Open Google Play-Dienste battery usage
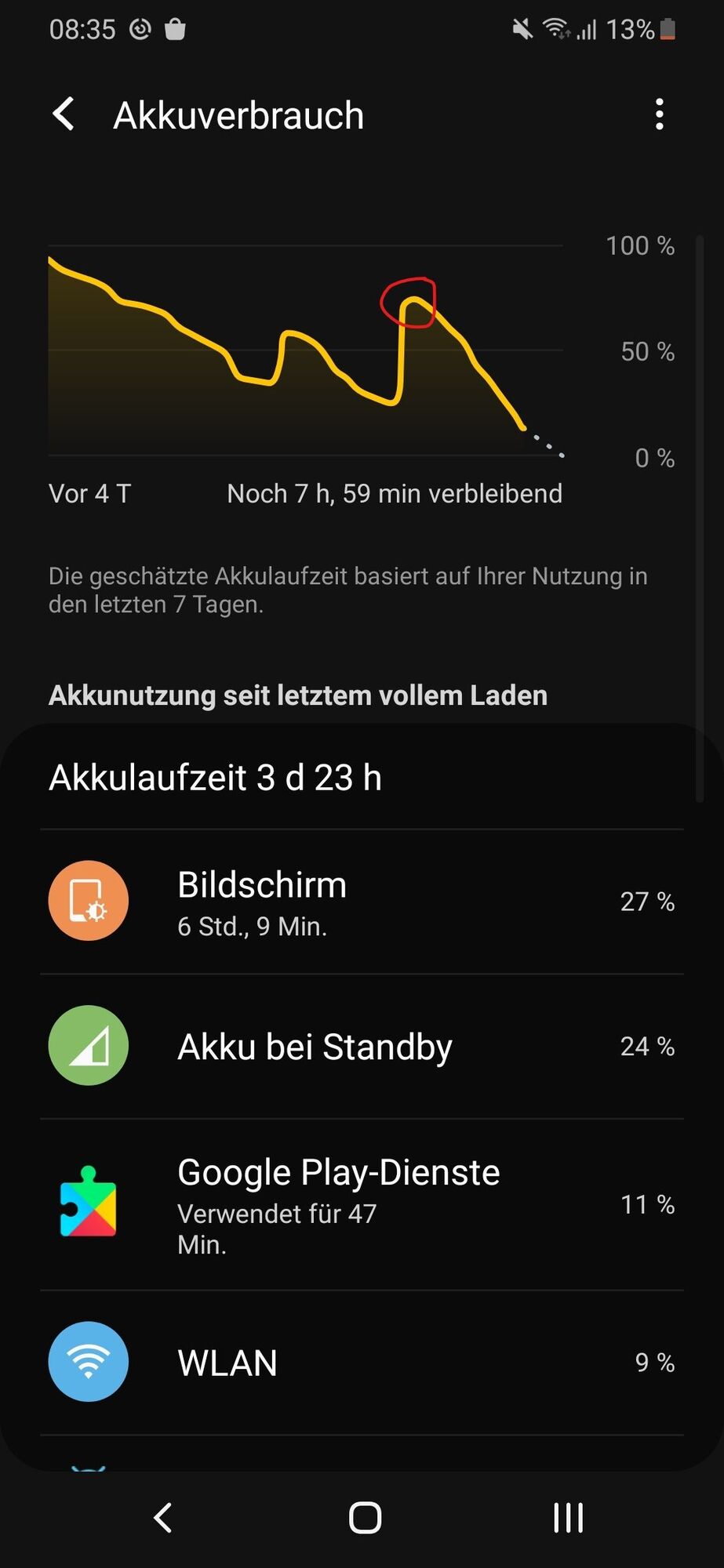The image size is (724, 1568). pos(362,1205)
